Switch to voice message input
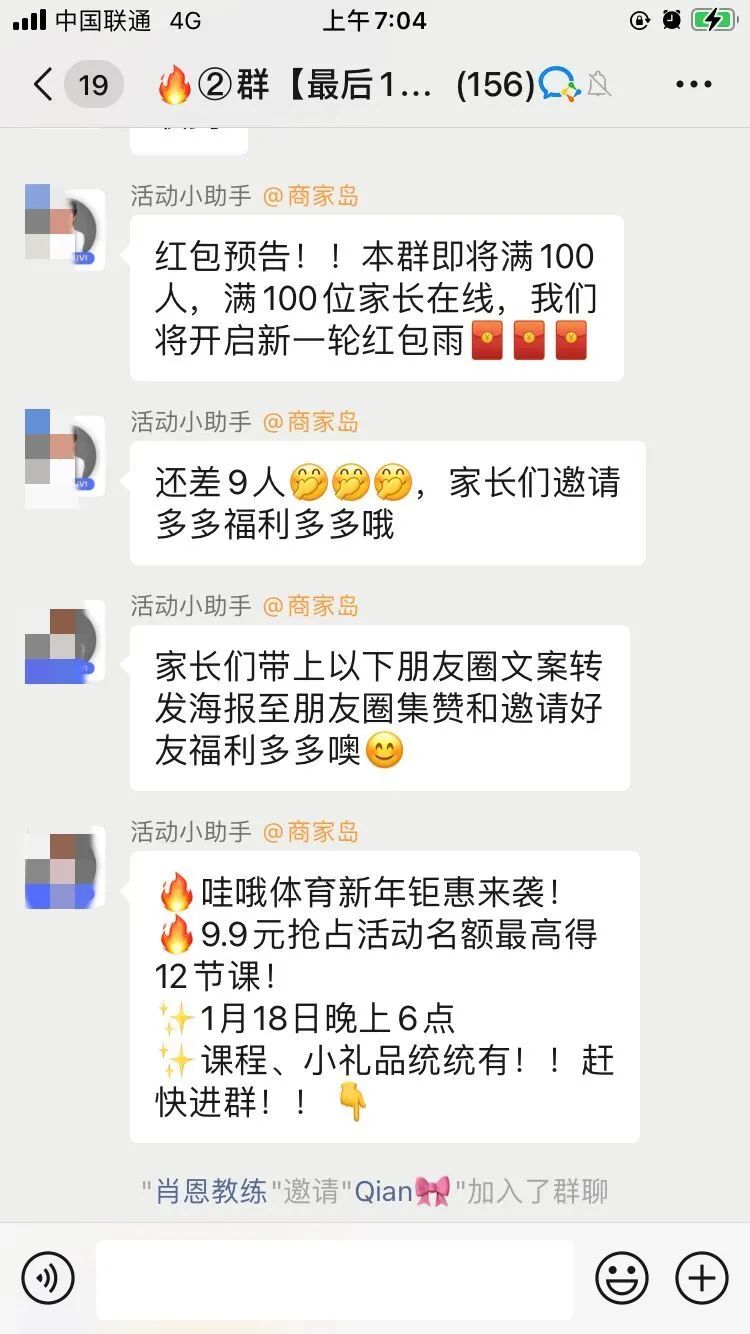The image size is (750, 1334). point(48,1277)
